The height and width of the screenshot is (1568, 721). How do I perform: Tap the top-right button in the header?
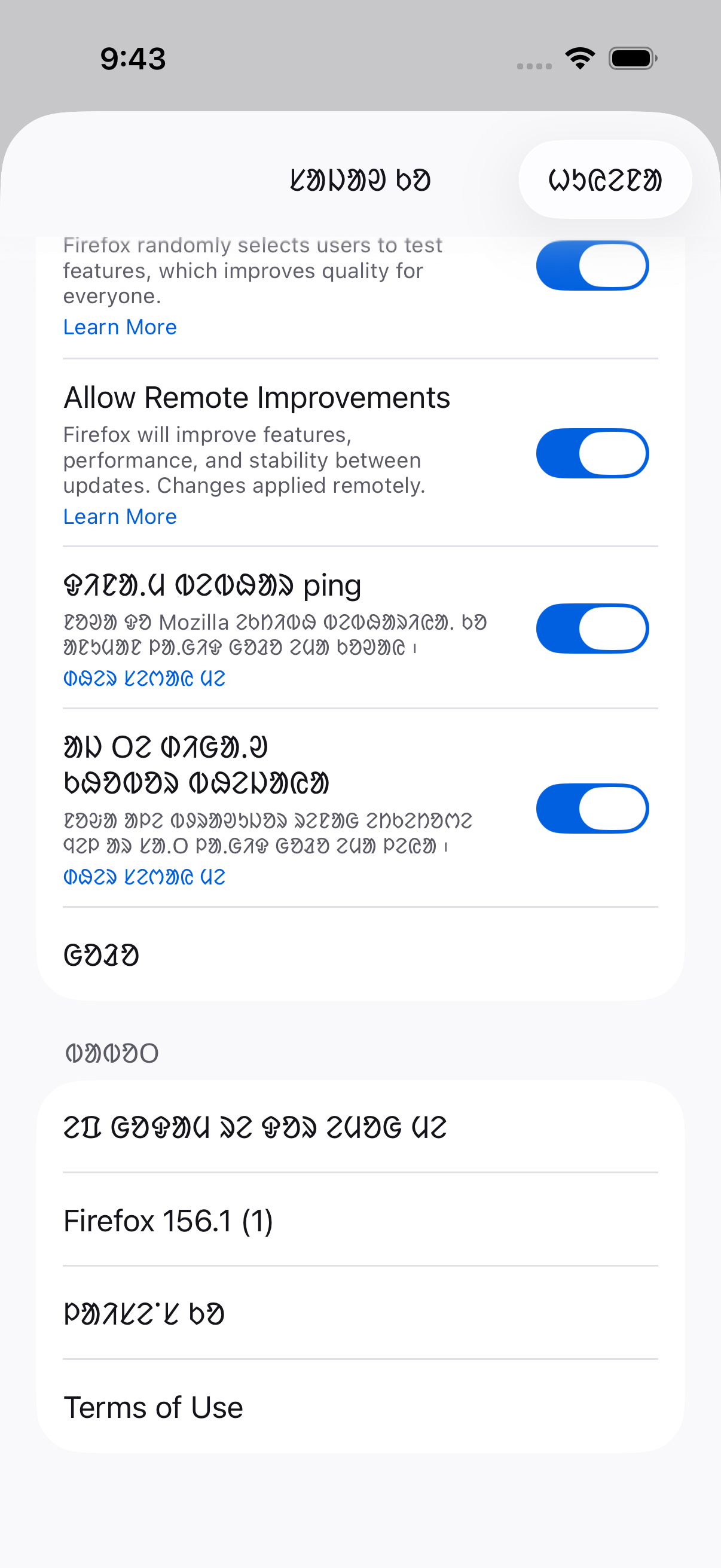[605, 179]
